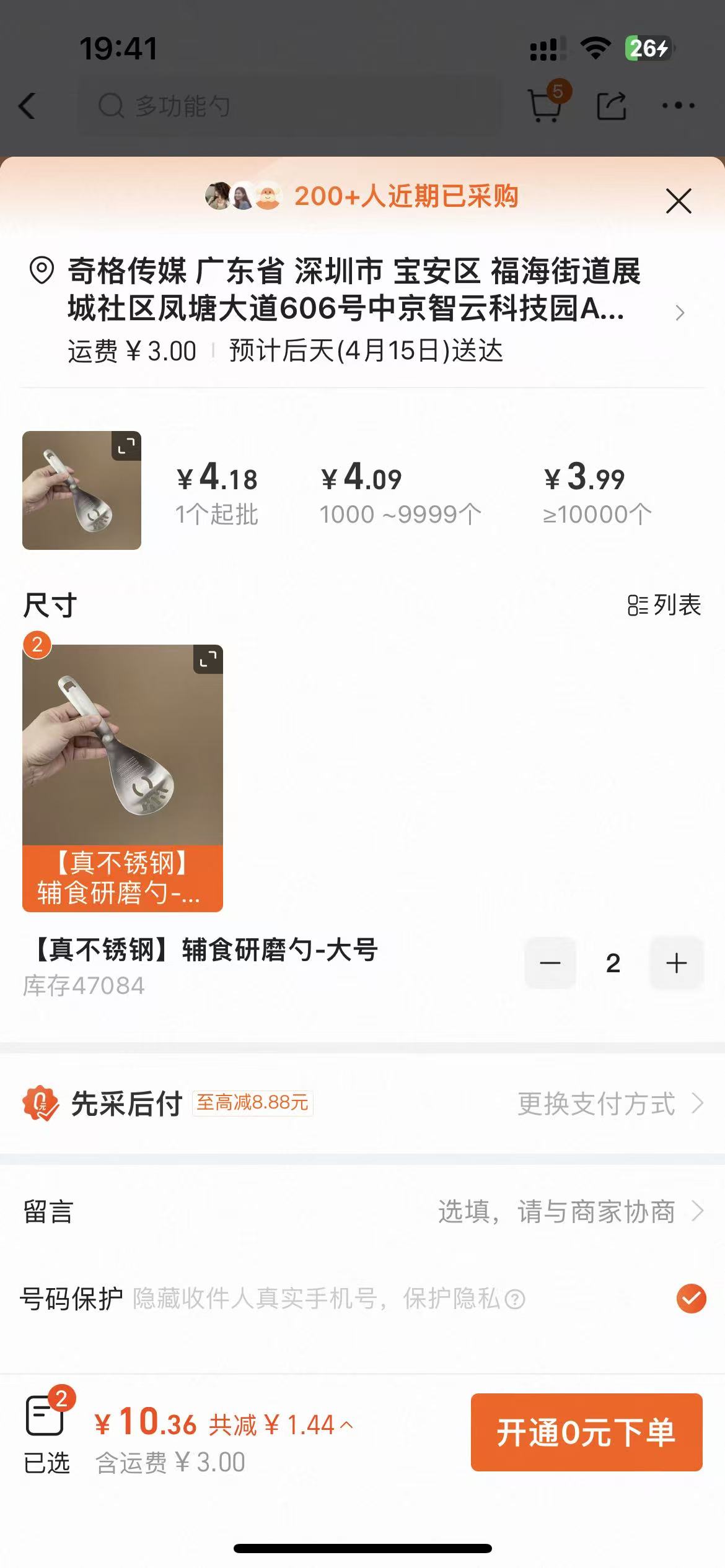Switch size view to 列表
This screenshot has width=725, height=1568.
(x=664, y=605)
